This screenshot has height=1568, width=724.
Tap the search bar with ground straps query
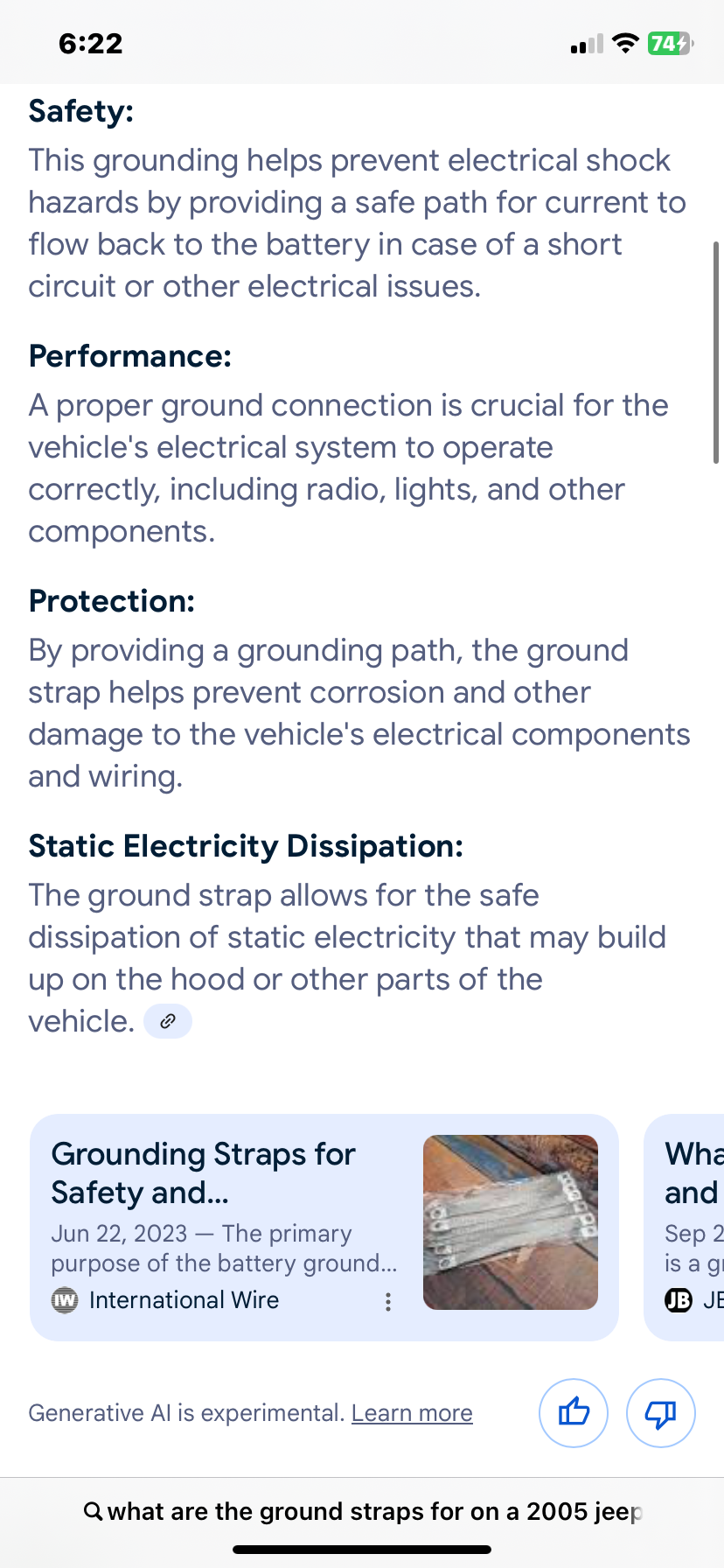362,1511
